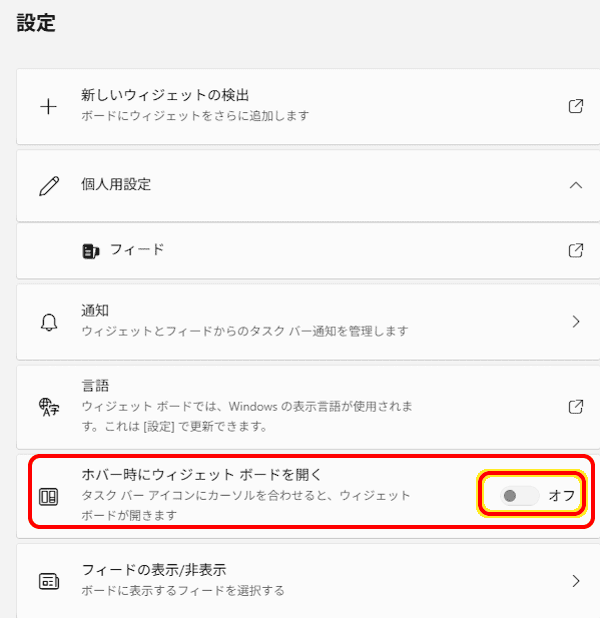600x618 pixels.
Task: Turn on ホバー時にウィジェット ボードを開く toggle
Action: [x=520, y=496]
